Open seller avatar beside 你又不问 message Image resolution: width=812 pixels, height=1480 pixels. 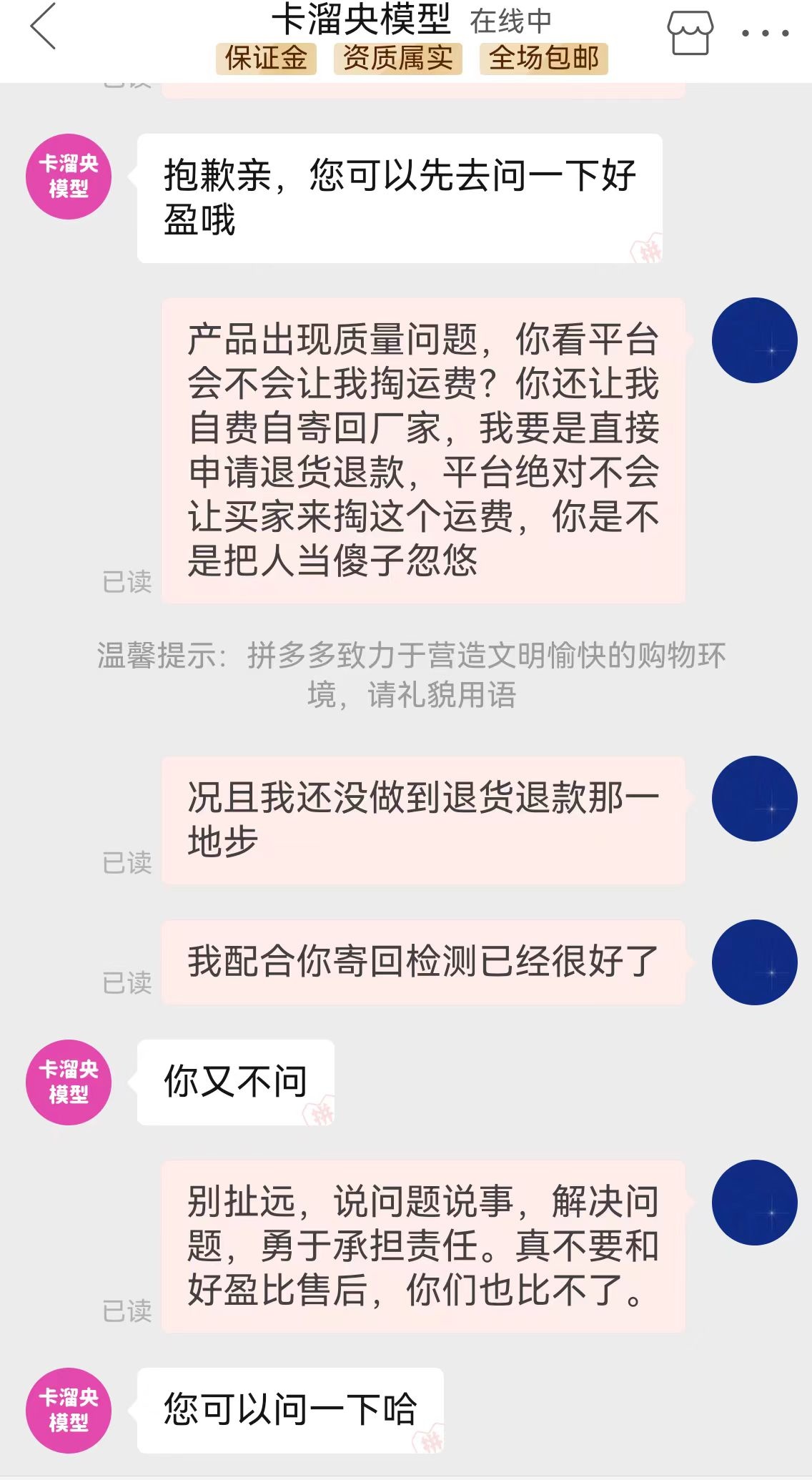69,1082
